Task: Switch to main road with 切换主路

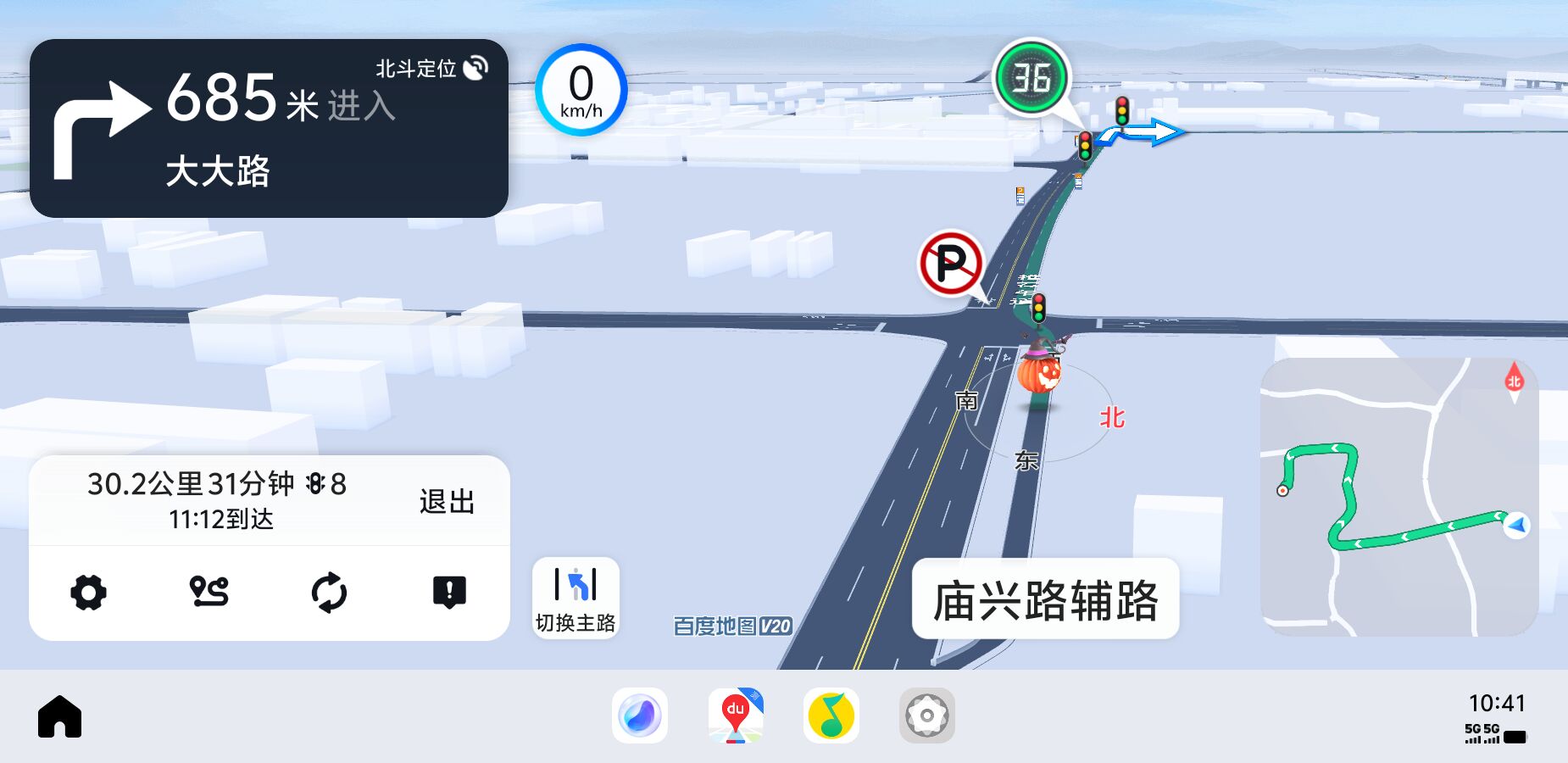Action: [x=575, y=598]
